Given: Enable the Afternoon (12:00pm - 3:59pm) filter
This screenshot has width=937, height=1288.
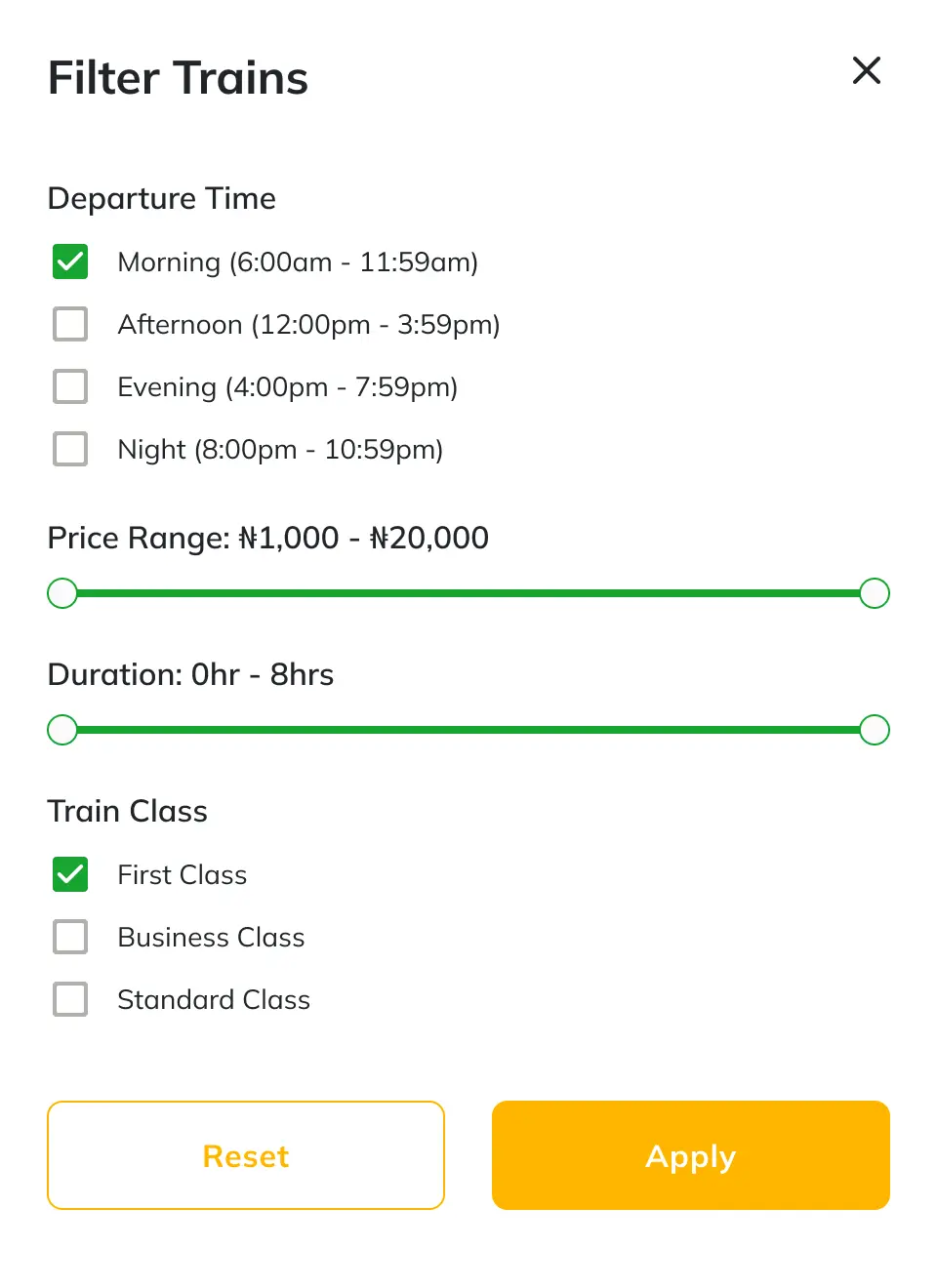Looking at the screenshot, I should pos(69,324).
